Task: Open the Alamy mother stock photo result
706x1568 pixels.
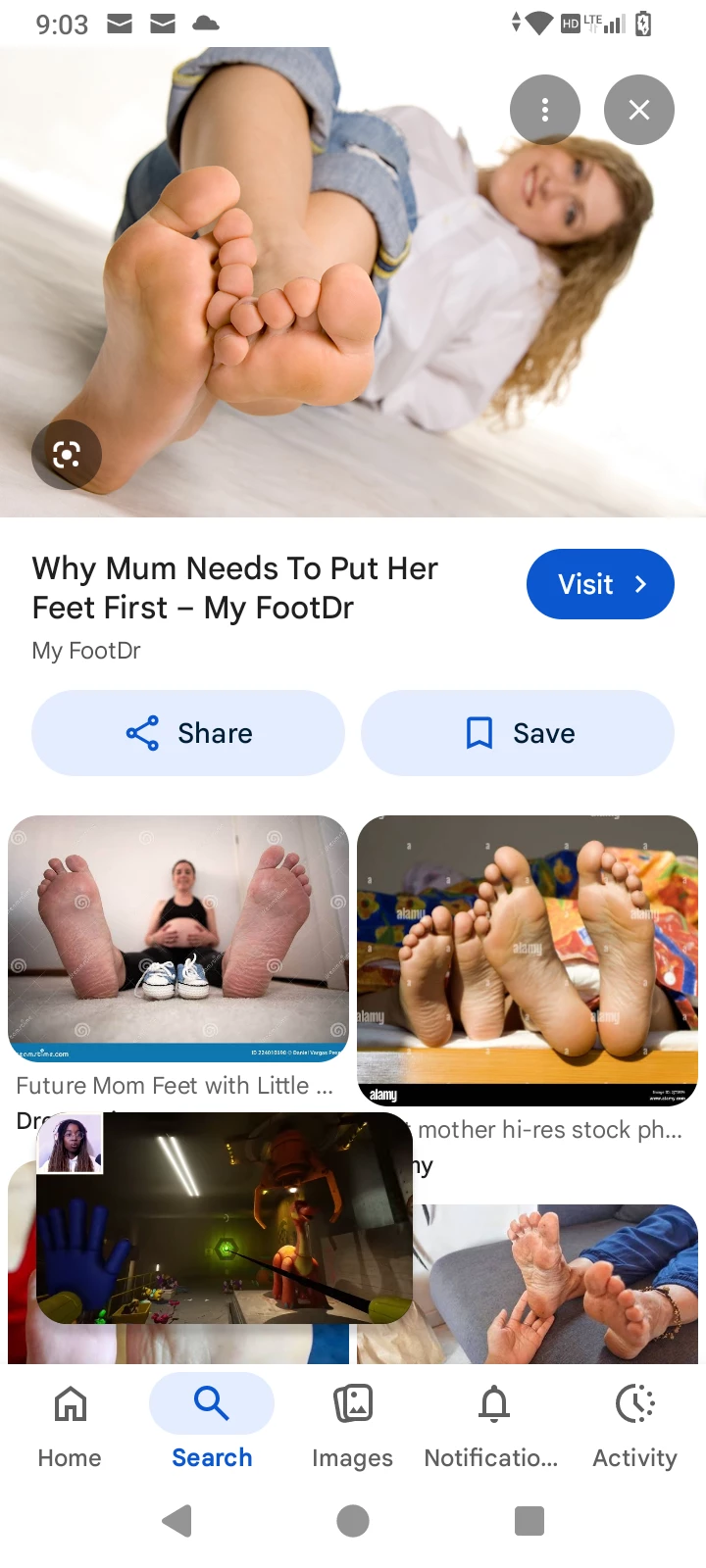Action: coord(528,960)
